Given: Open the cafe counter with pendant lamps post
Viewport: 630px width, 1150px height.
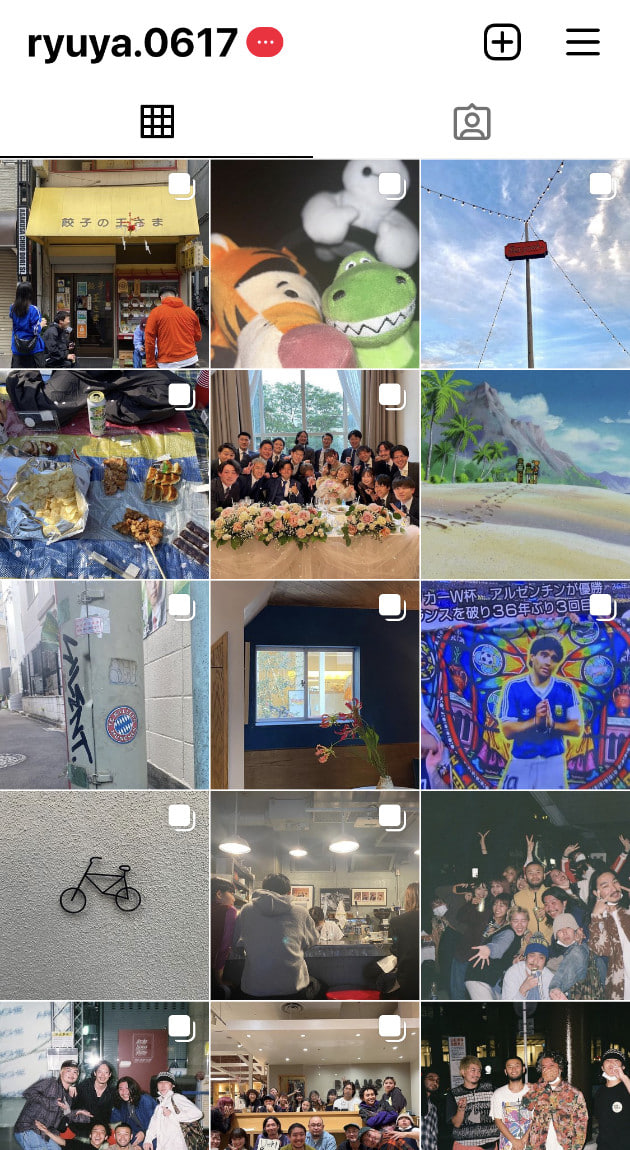Looking at the screenshot, I should (315, 895).
